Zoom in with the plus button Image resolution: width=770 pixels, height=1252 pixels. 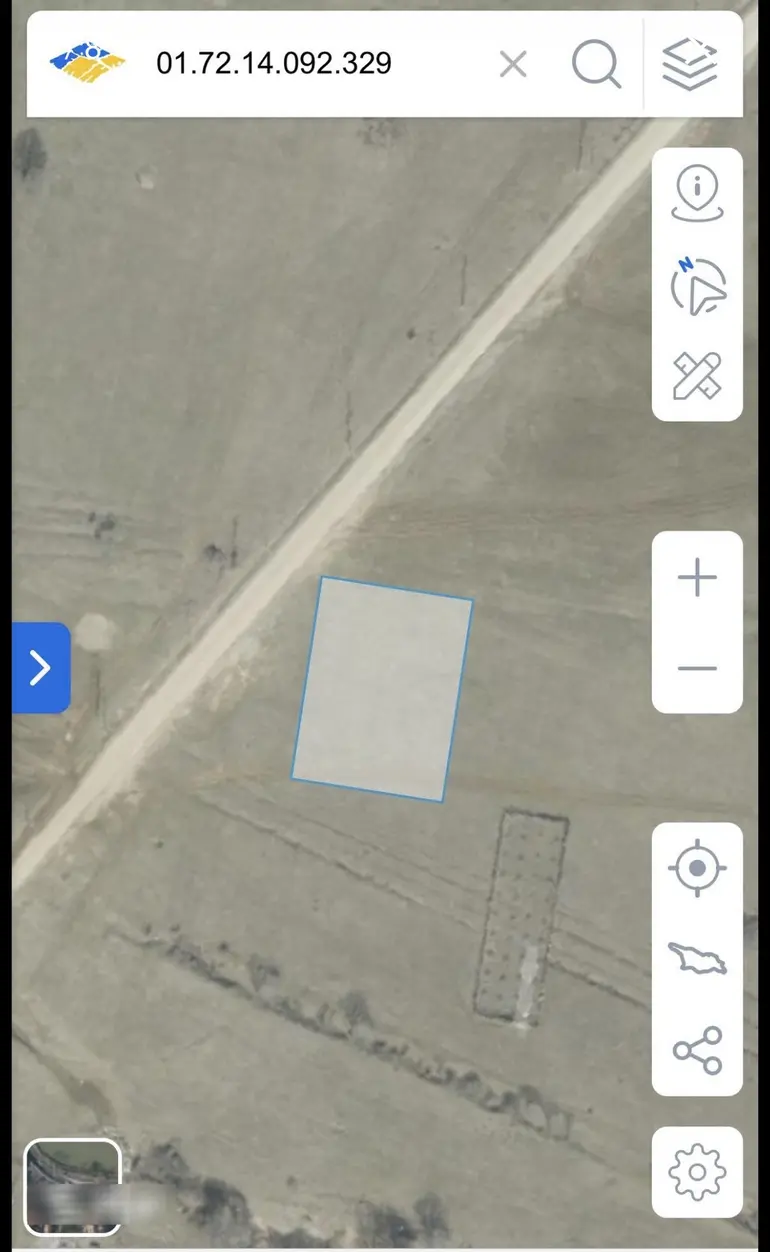click(697, 578)
